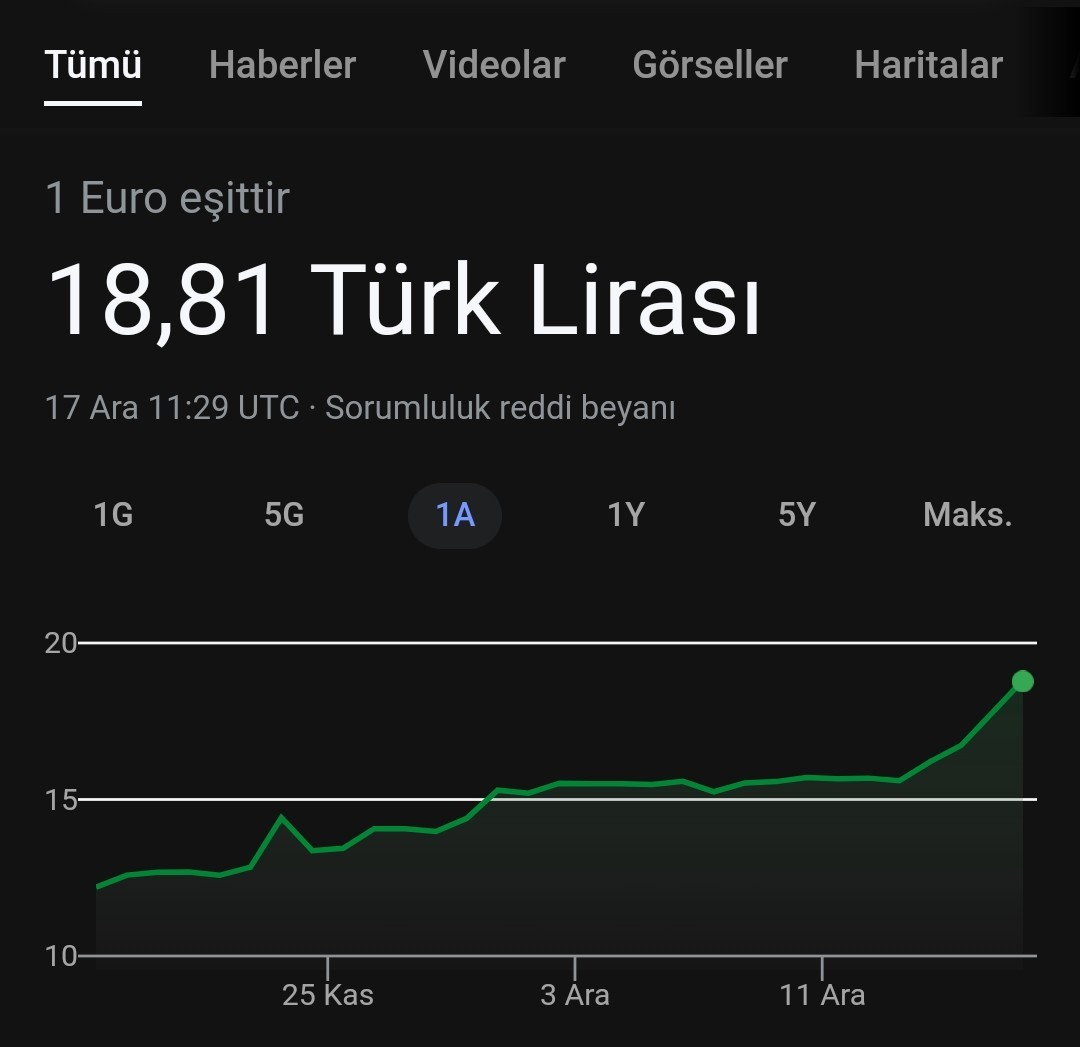This screenshot has width=1080, height=1047.
Task: Go to the Haritalar tab
Action: point(928,65)
